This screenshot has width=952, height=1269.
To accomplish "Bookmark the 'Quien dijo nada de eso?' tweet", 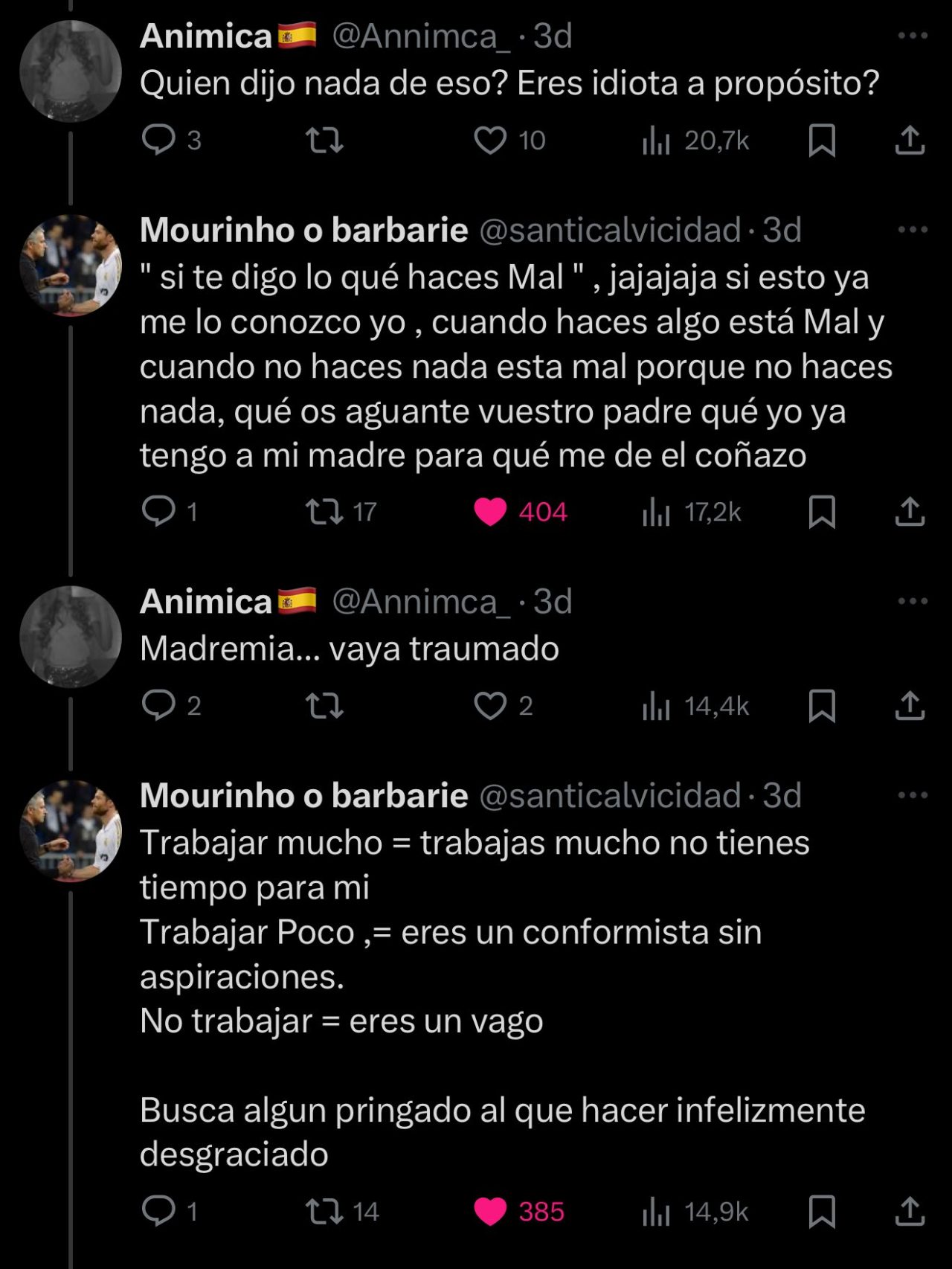I will [x=822, y=140].
